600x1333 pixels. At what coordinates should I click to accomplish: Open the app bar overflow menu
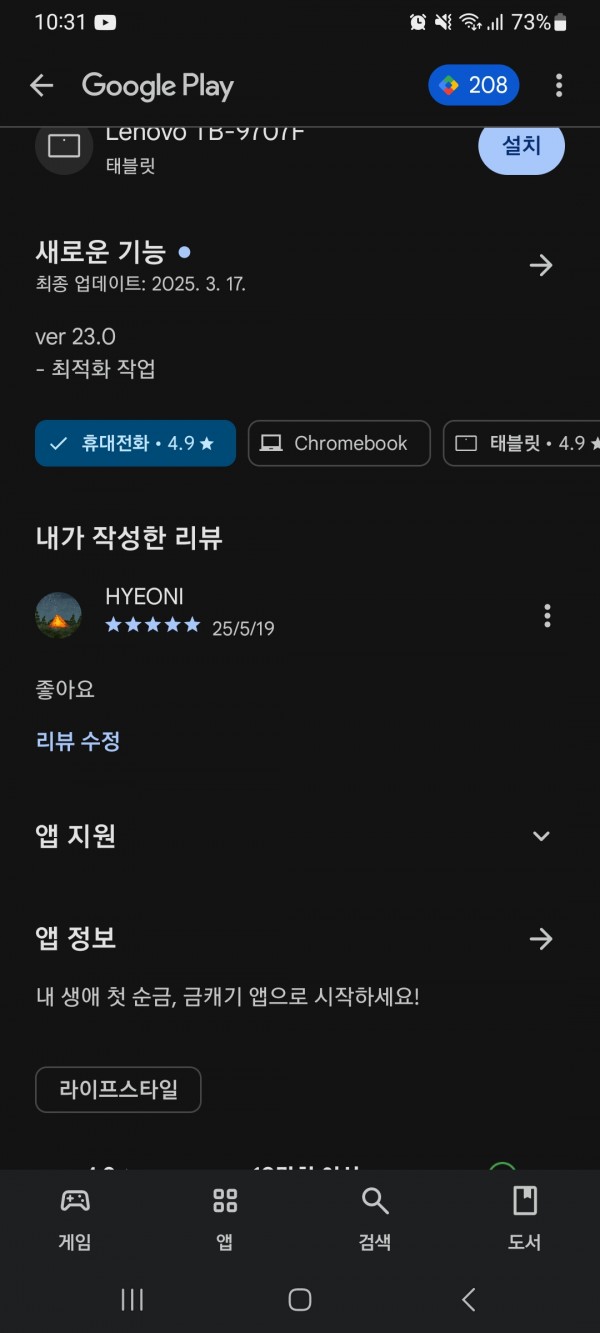[559, 86]
